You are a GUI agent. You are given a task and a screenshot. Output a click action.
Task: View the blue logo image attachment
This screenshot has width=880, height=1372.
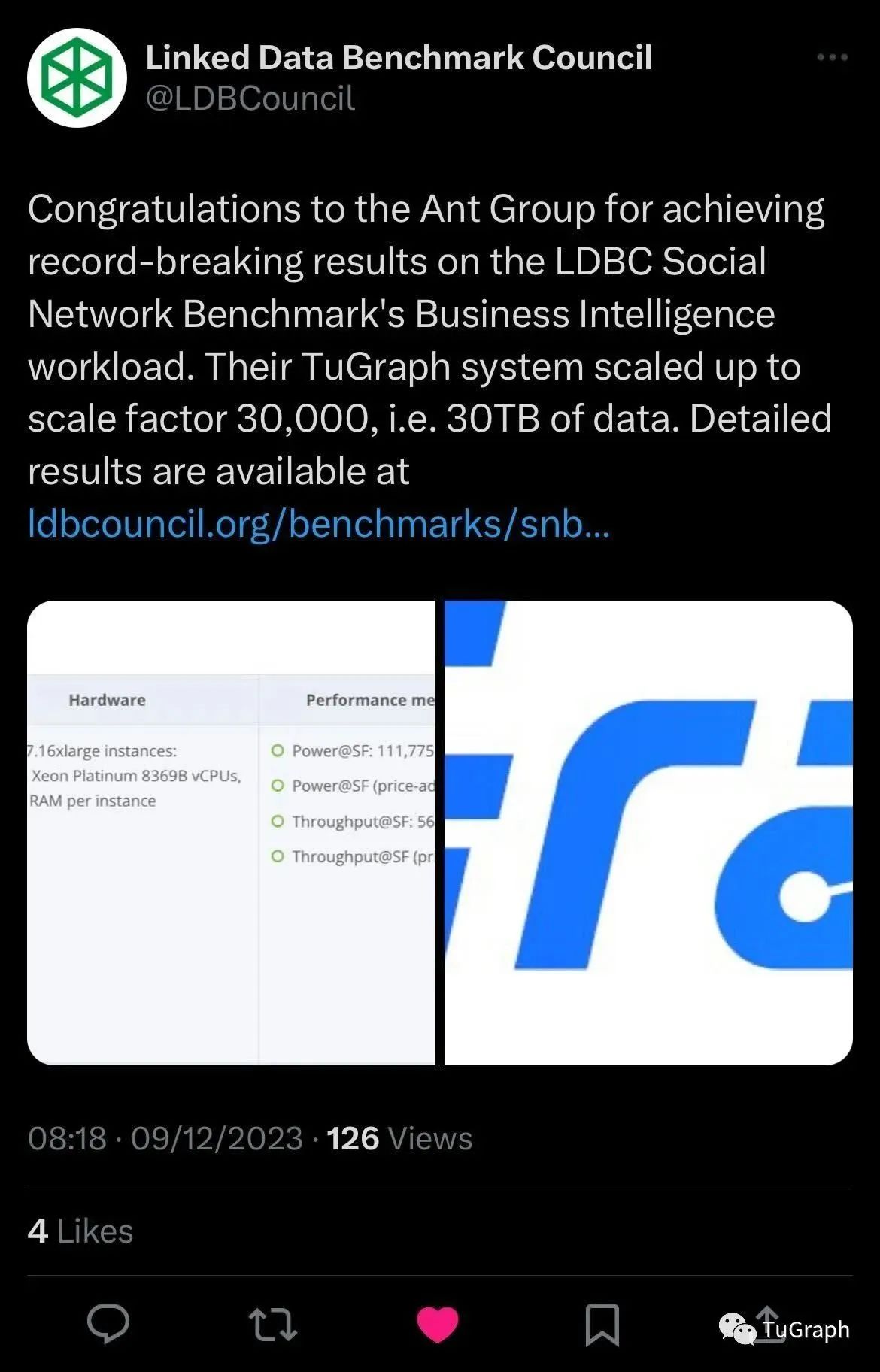pos(648,832)
